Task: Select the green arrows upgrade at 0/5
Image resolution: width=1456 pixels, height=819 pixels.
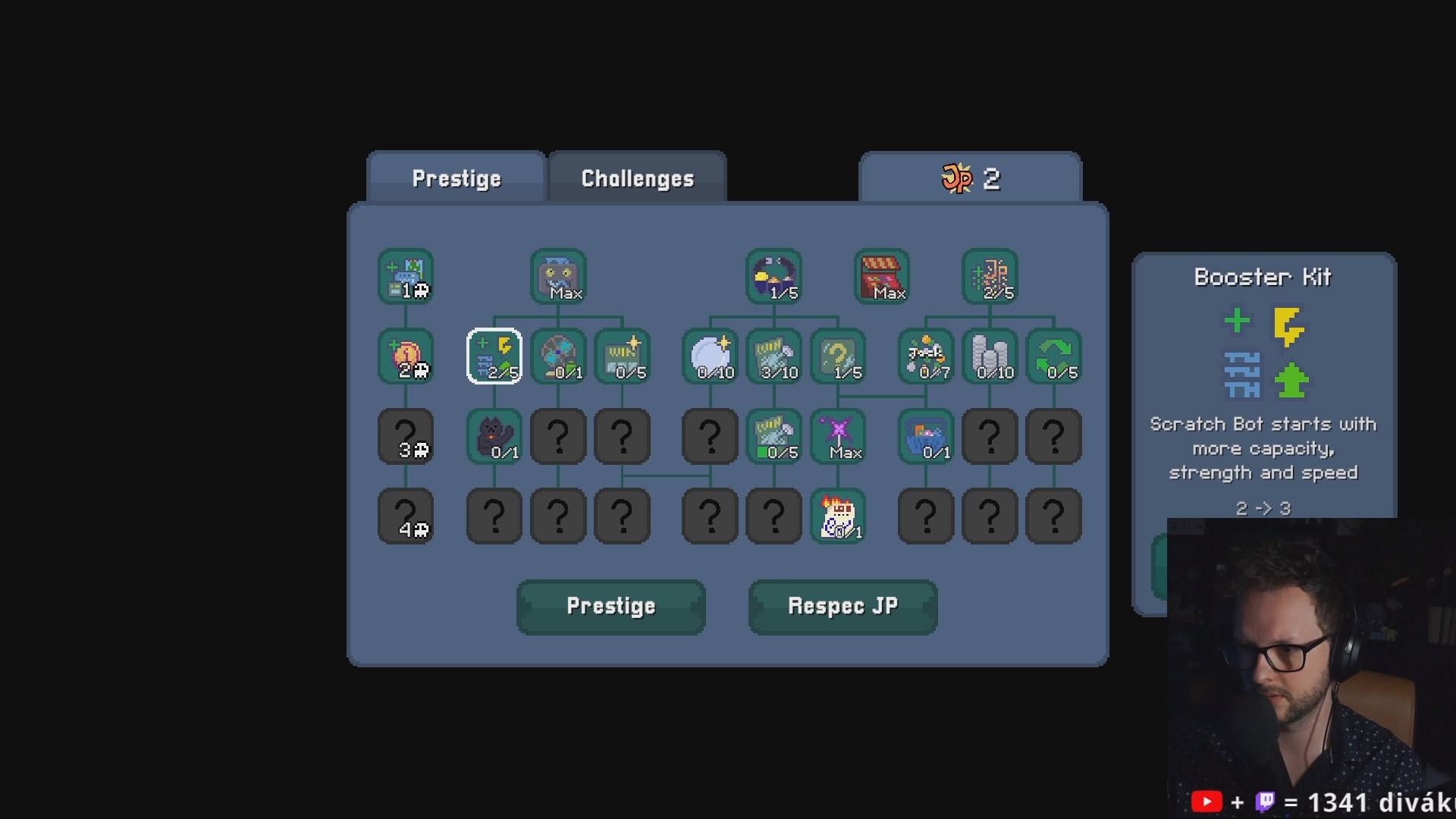Action: coord(1053,356)
